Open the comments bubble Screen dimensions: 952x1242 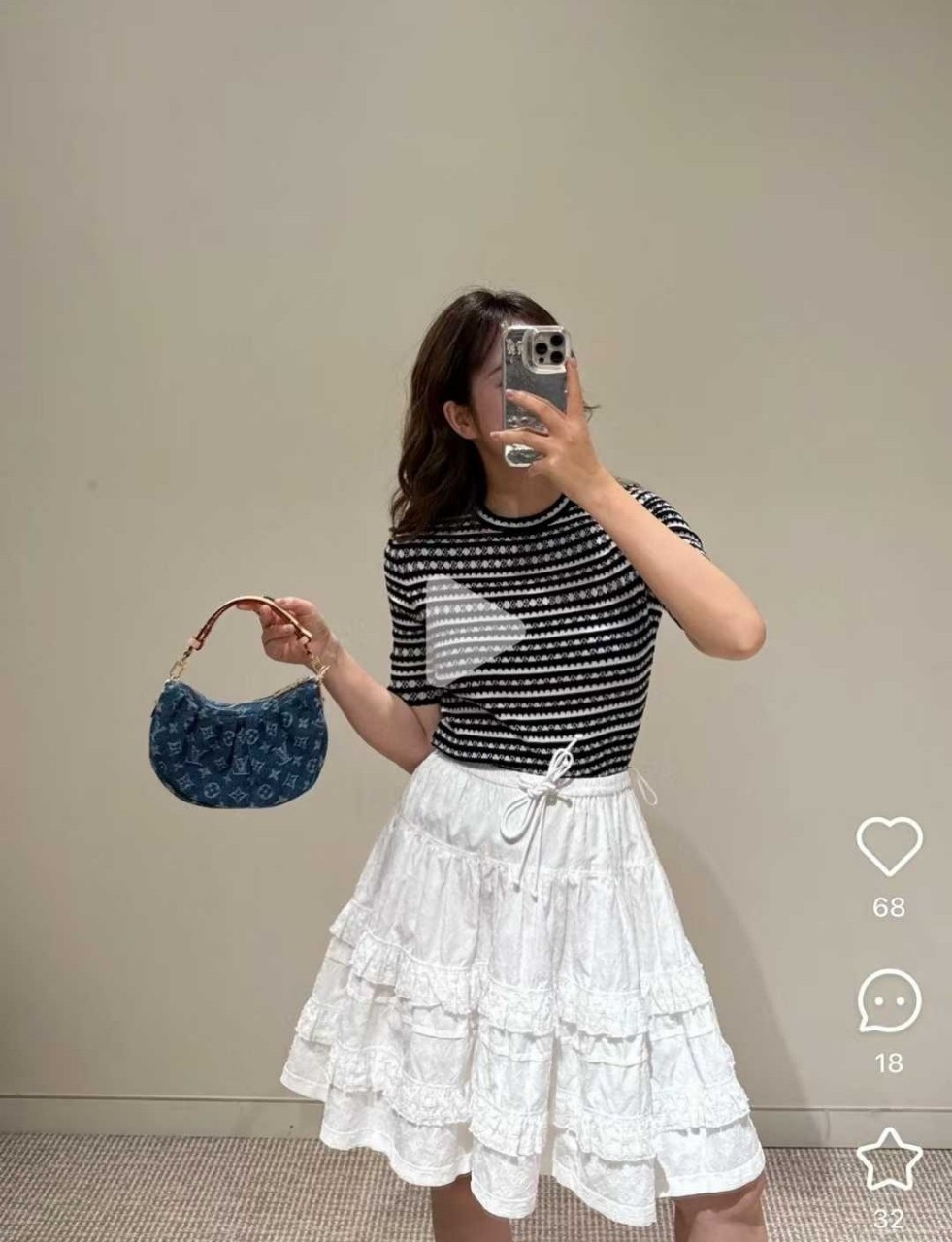889,1001
